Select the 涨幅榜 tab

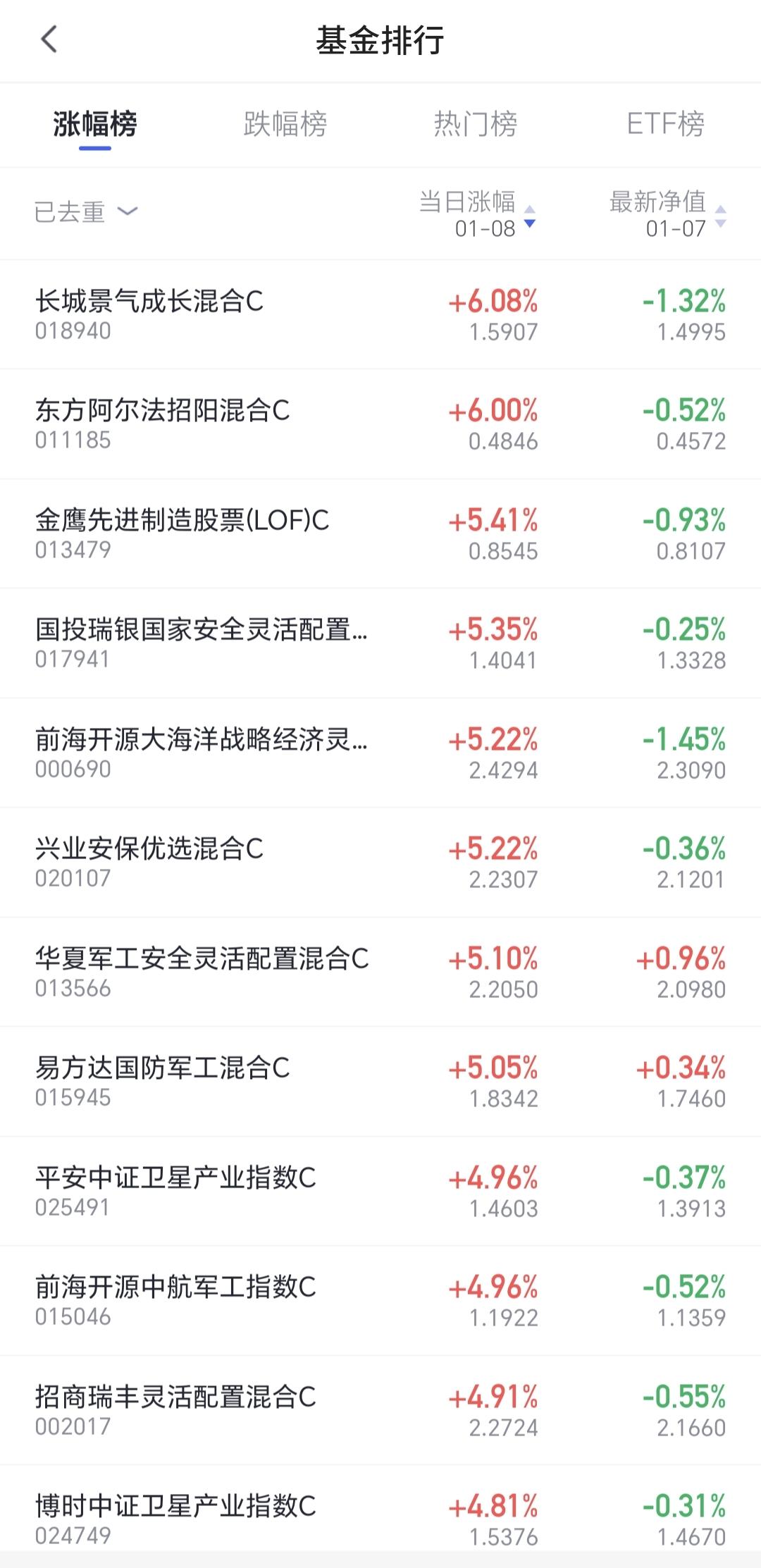tap(95, 124)
